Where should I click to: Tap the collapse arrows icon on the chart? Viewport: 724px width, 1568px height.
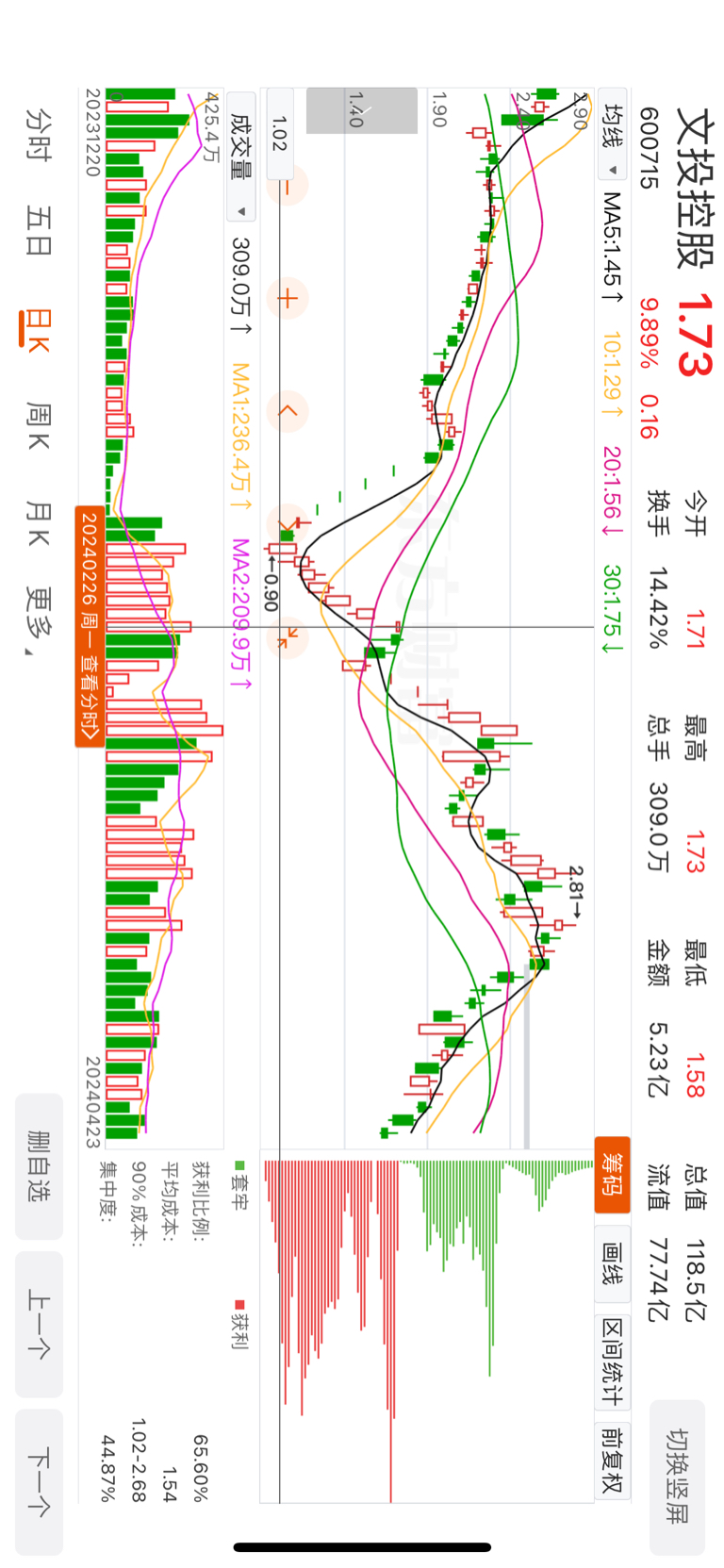(x=287, y=635)
